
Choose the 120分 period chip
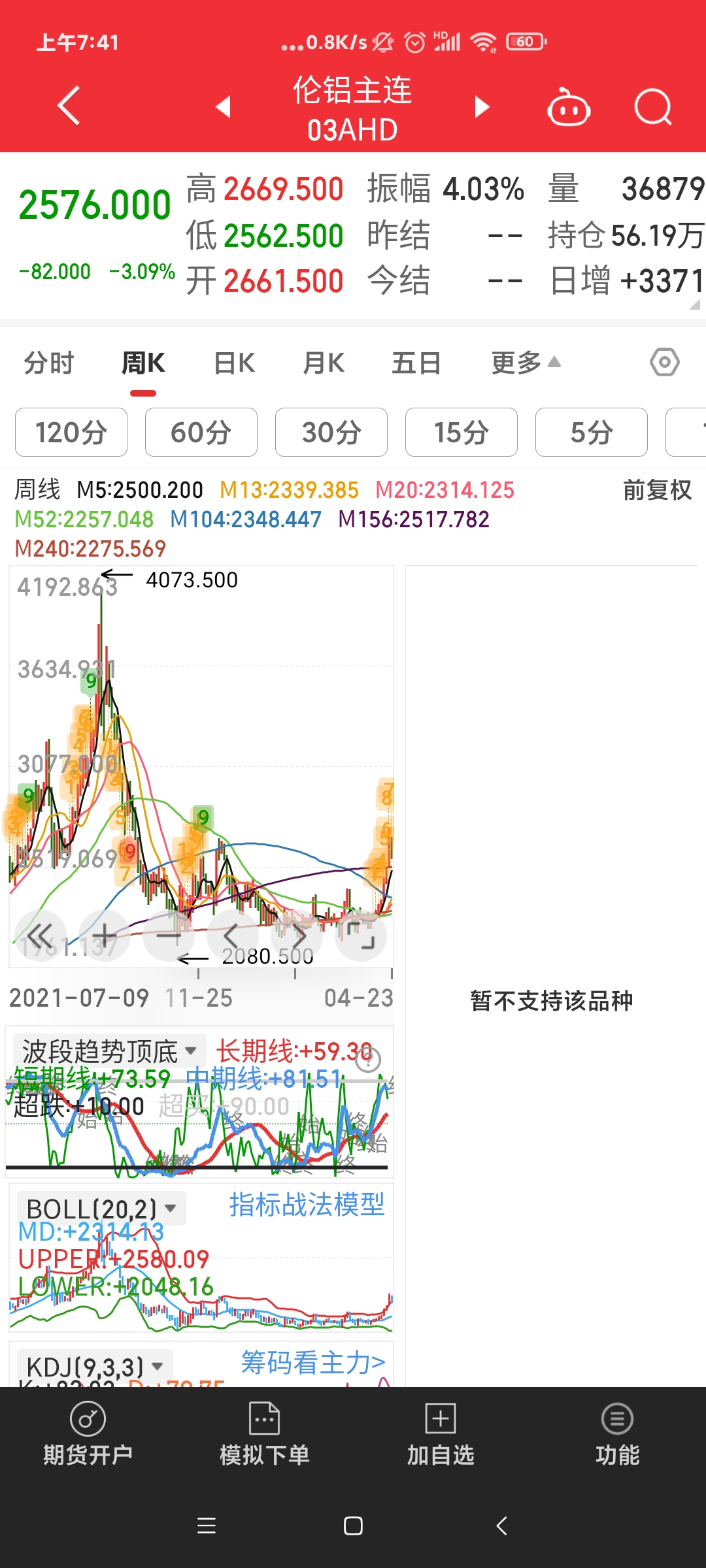[x=71, y=433]
